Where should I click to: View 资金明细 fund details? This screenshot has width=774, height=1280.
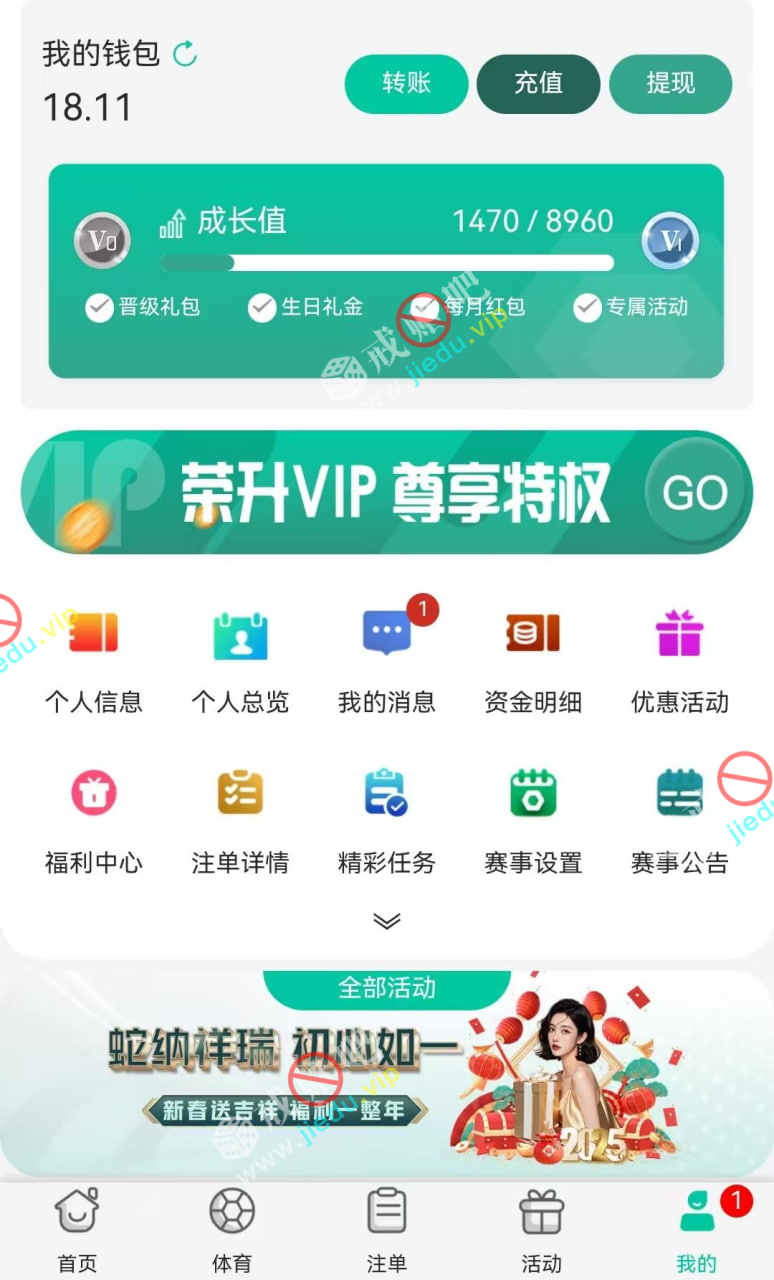point(533,655)
